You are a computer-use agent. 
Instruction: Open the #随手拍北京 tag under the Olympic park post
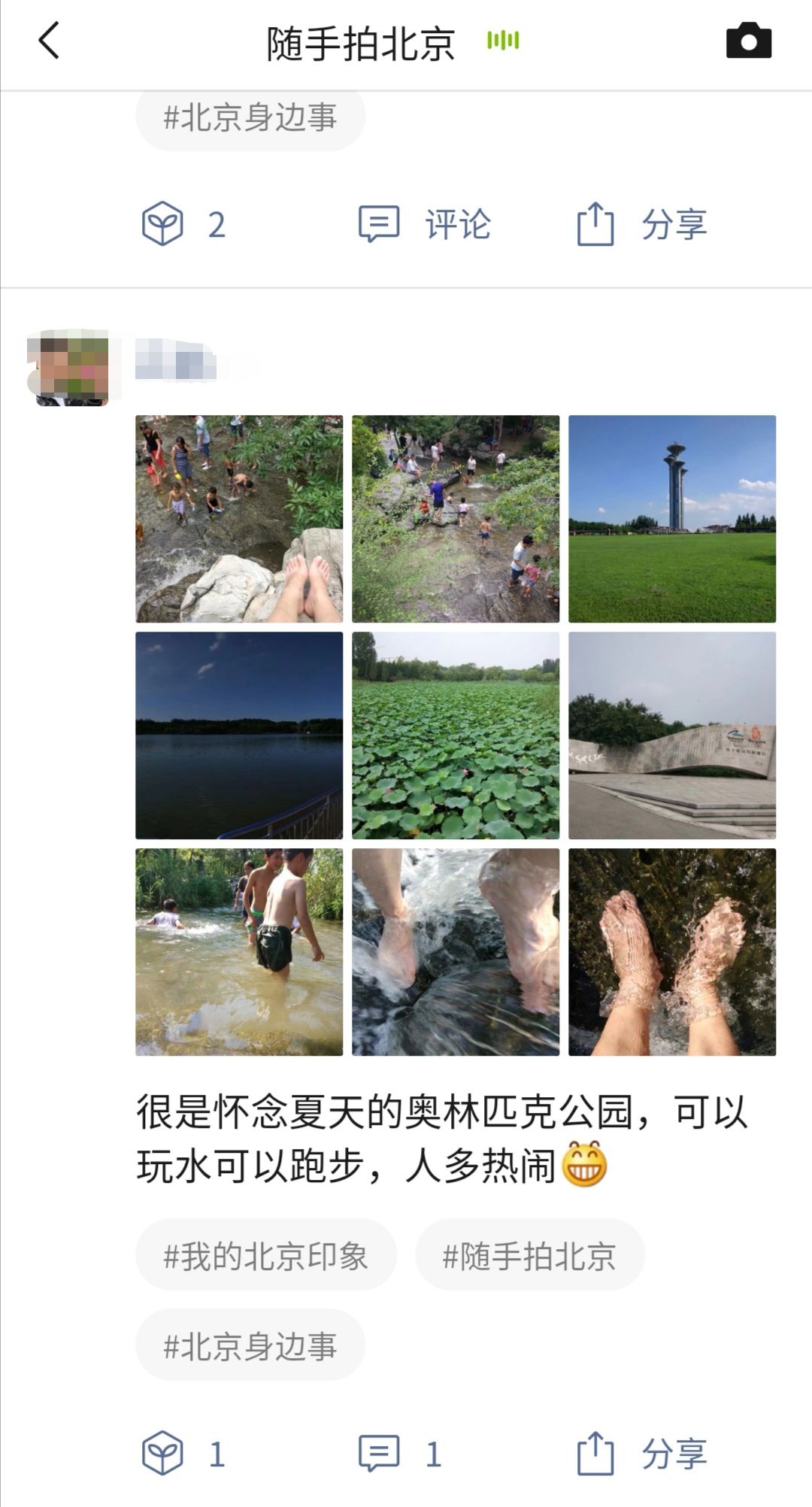coord(529,1257)
